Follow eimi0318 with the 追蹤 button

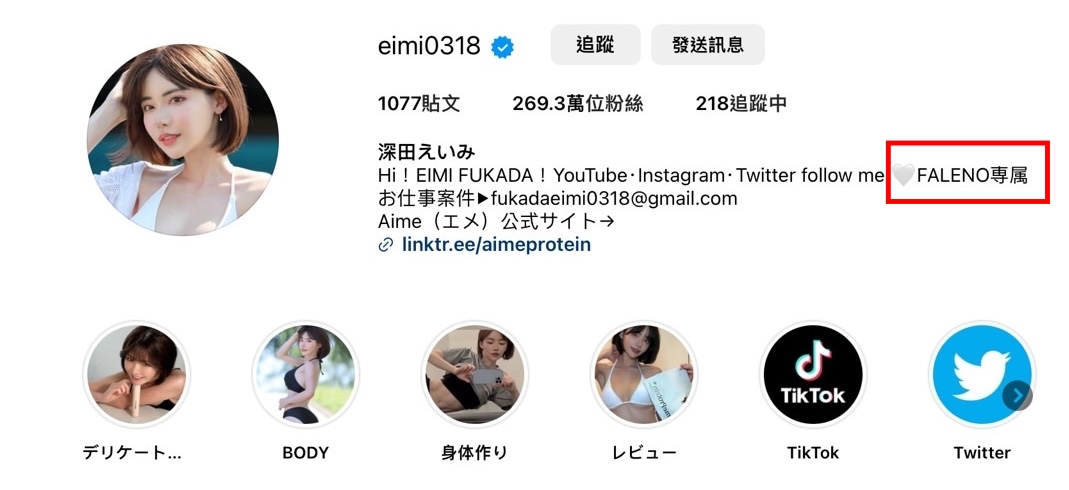594,45
